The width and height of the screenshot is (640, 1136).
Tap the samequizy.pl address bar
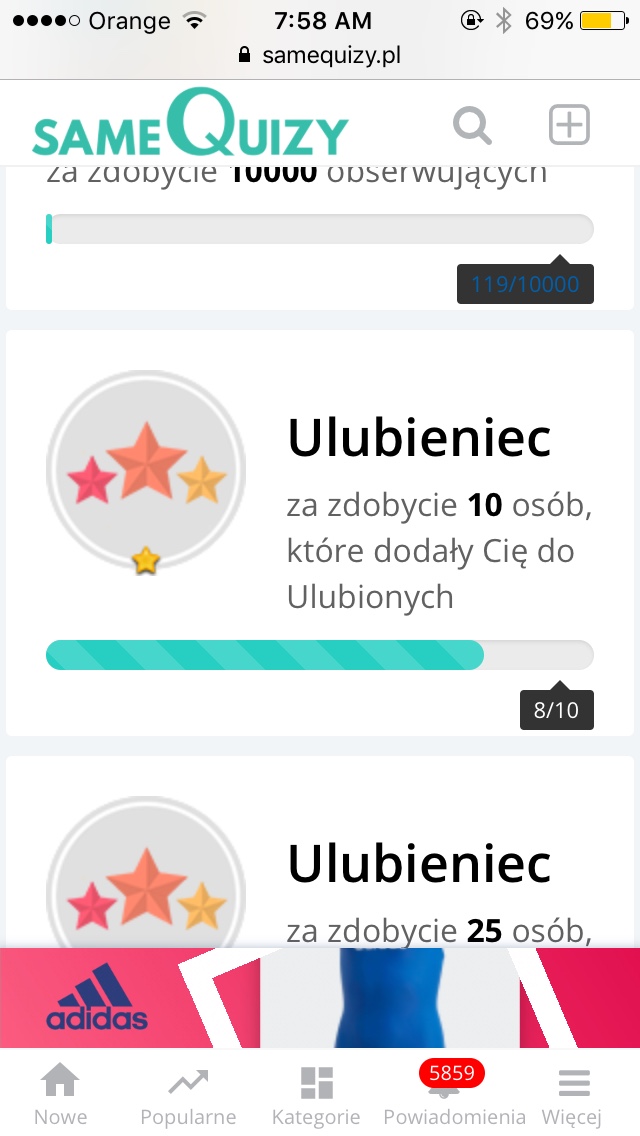click(320, 56)
